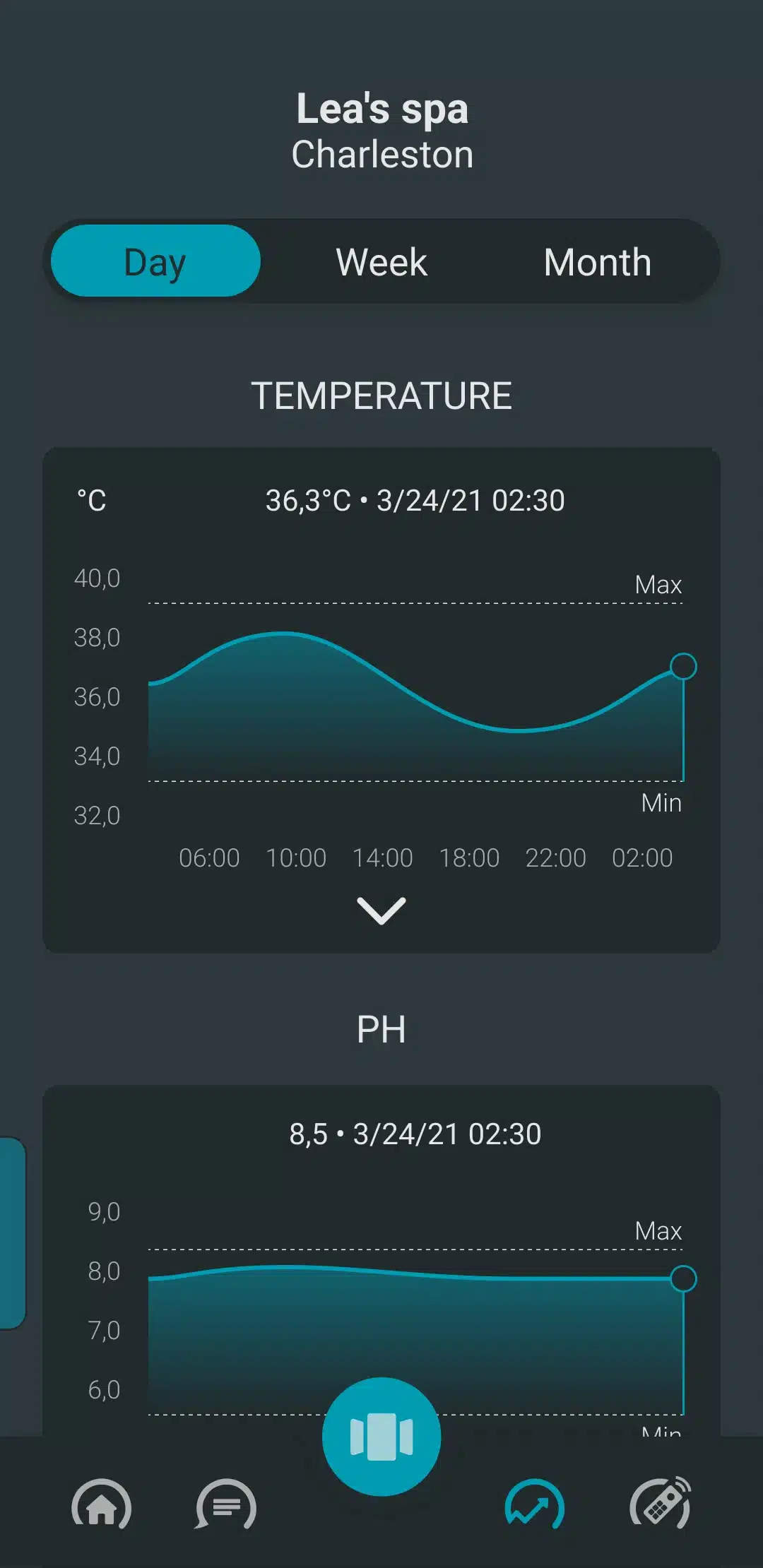Expand the temperature chart with chevron
Screen dimensions: 763x1568
point(381,910)
